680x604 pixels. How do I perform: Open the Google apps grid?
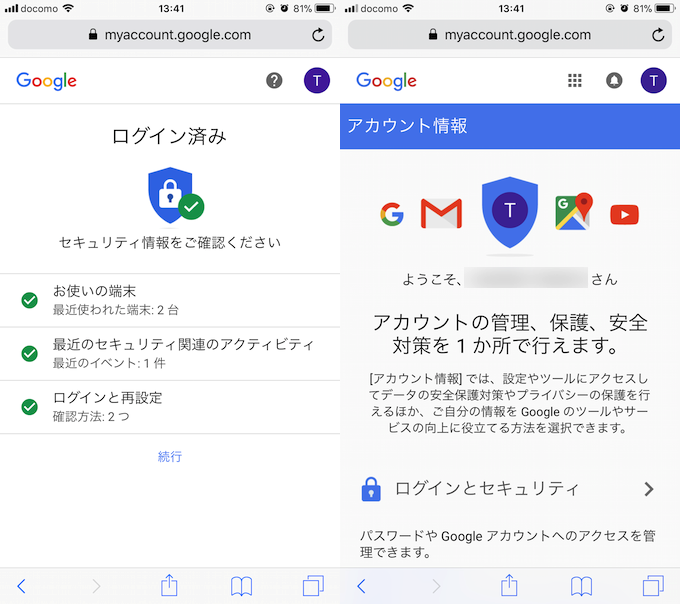pyautogui.click(x=575, y=81)
